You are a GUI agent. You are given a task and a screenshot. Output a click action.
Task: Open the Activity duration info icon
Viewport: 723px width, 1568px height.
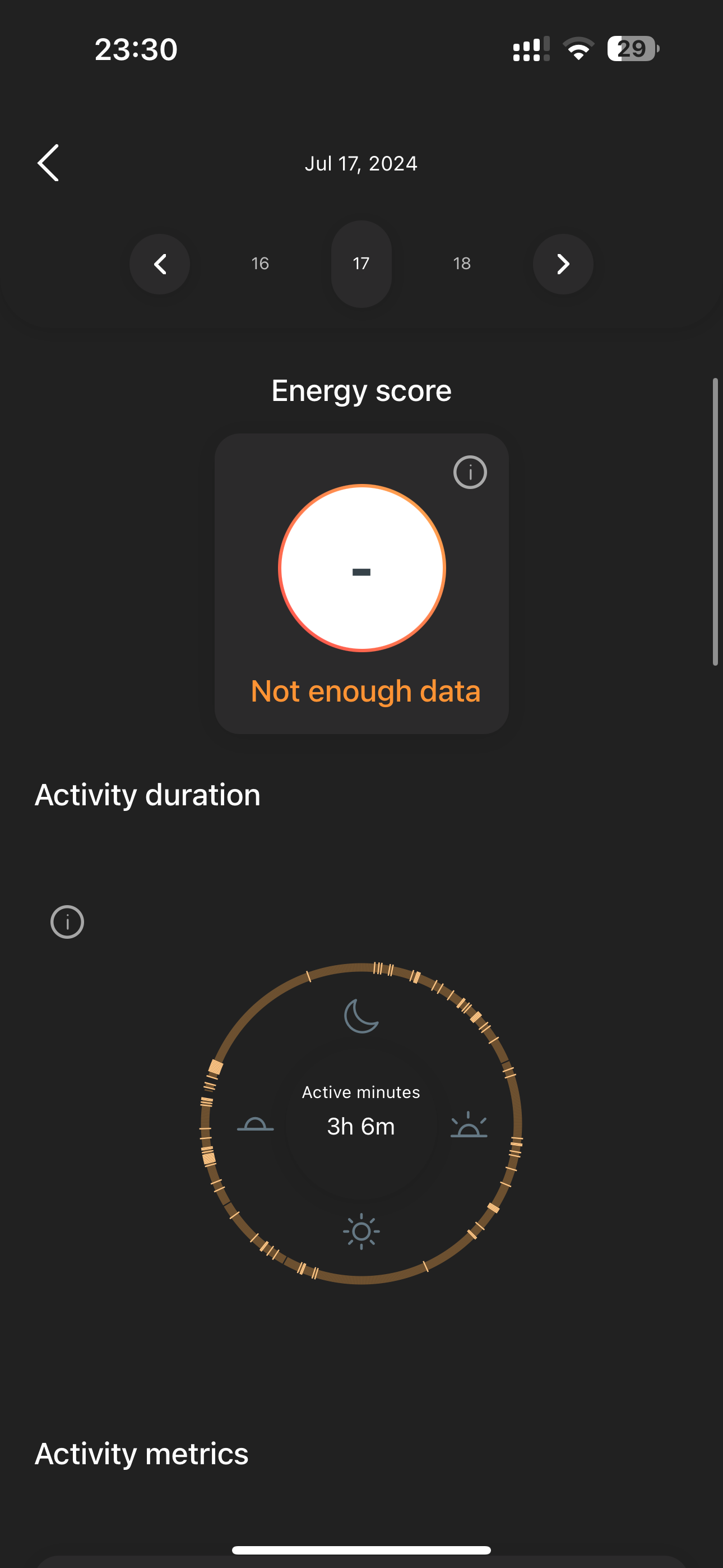point(67,921)
